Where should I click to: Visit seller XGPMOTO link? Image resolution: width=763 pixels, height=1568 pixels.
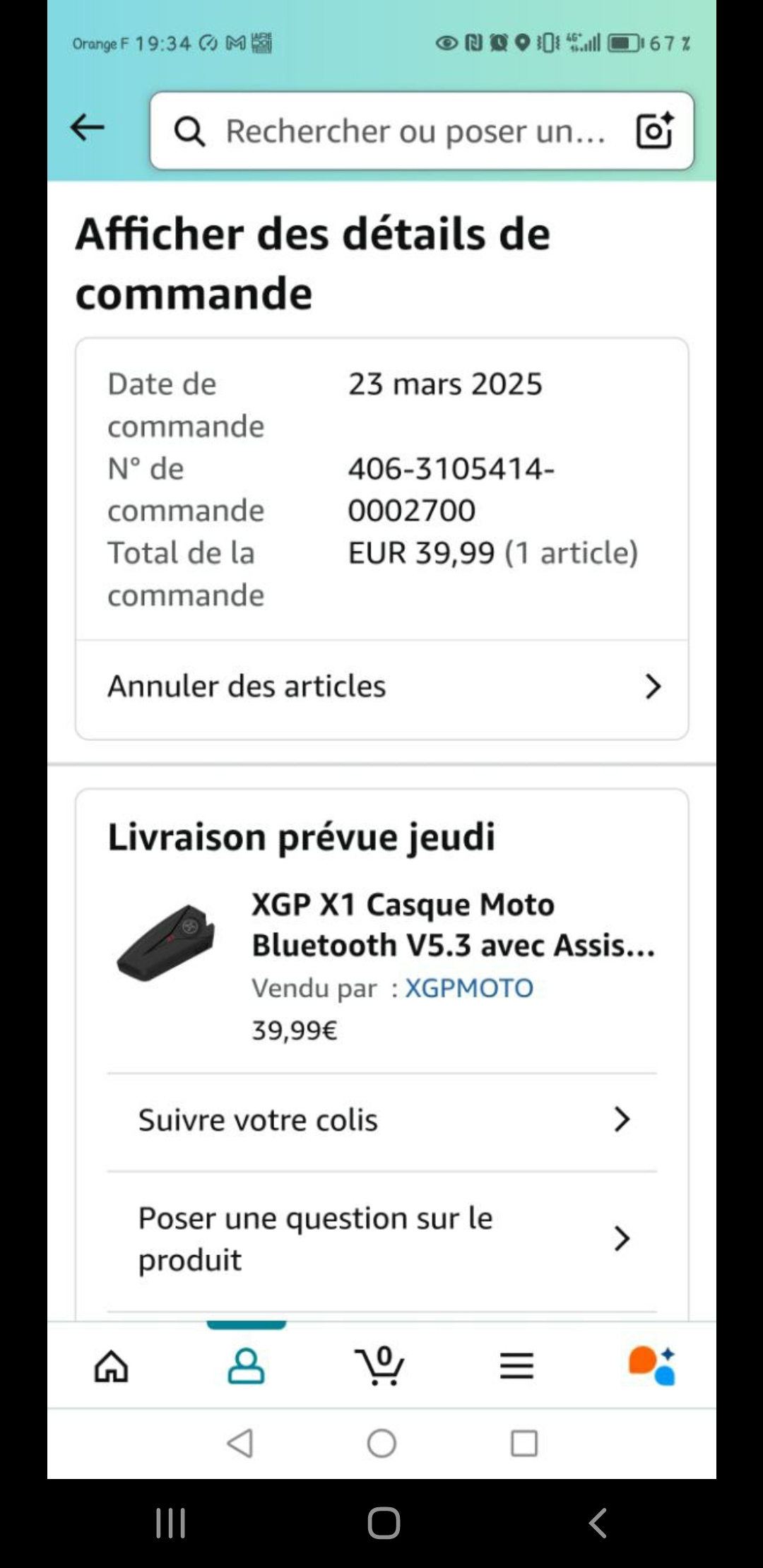(x=468, y=988)
